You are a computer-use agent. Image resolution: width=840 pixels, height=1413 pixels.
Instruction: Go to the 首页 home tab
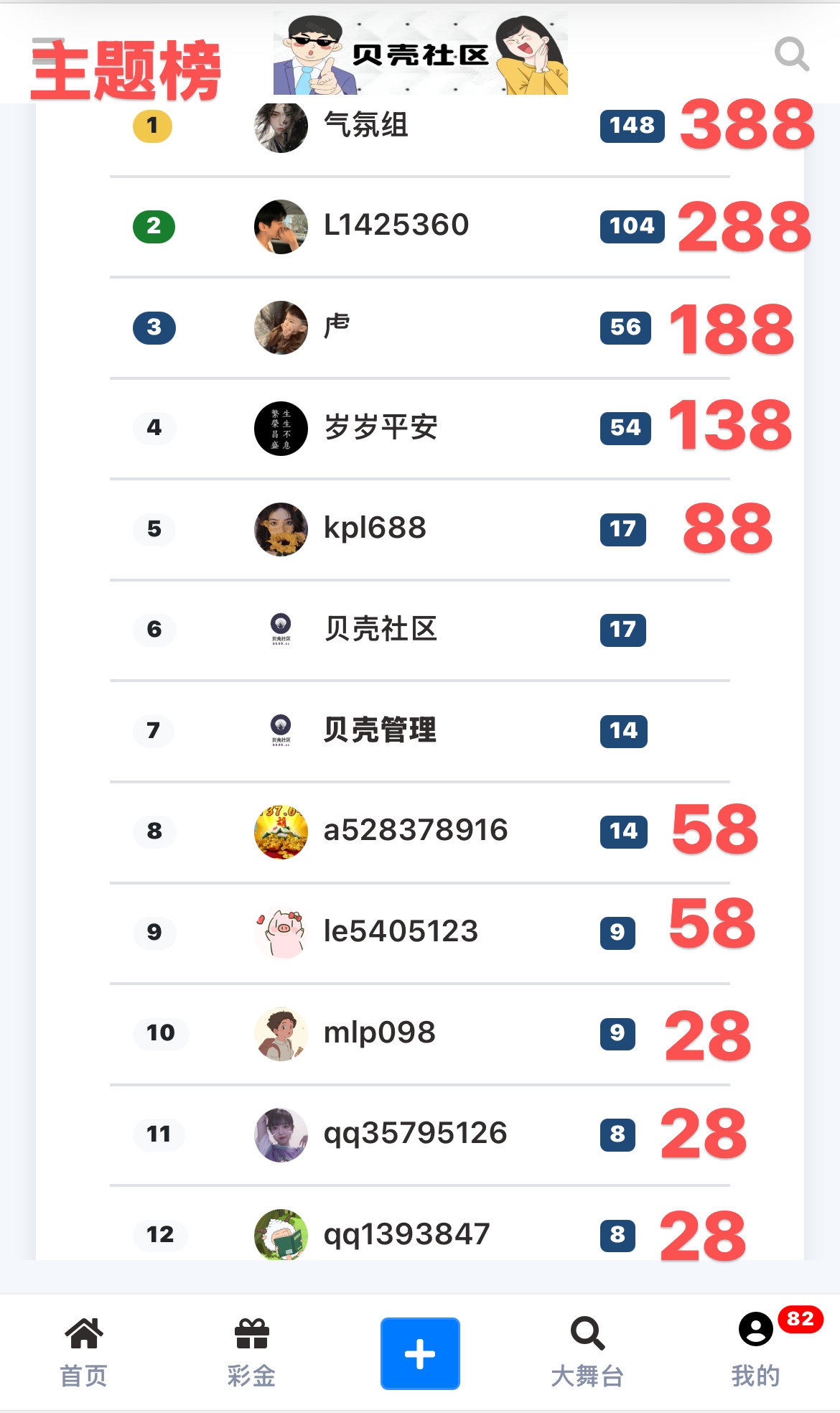click(x=83, y=1352)
